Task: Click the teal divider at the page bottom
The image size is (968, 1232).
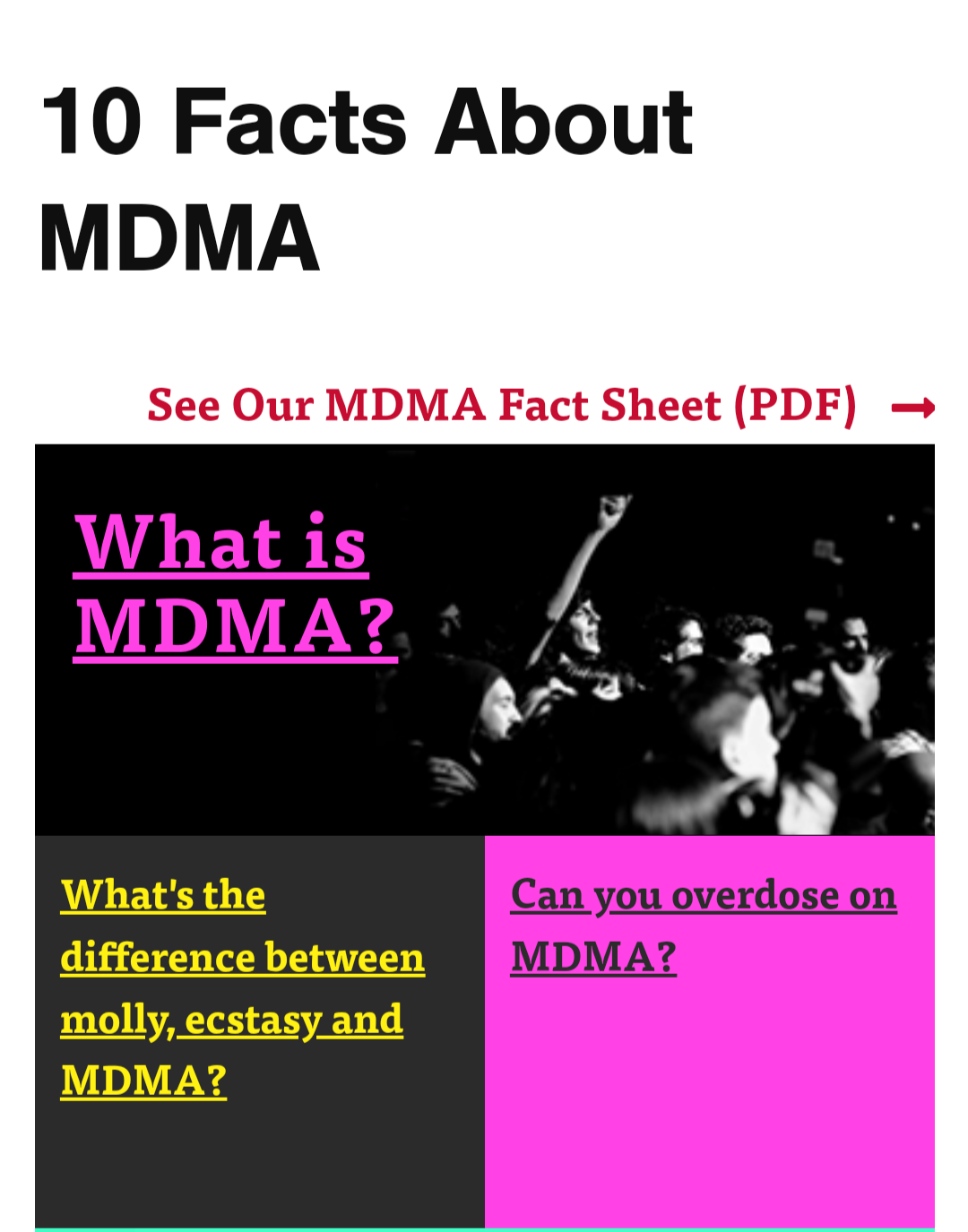Action: coord(484,1228)
